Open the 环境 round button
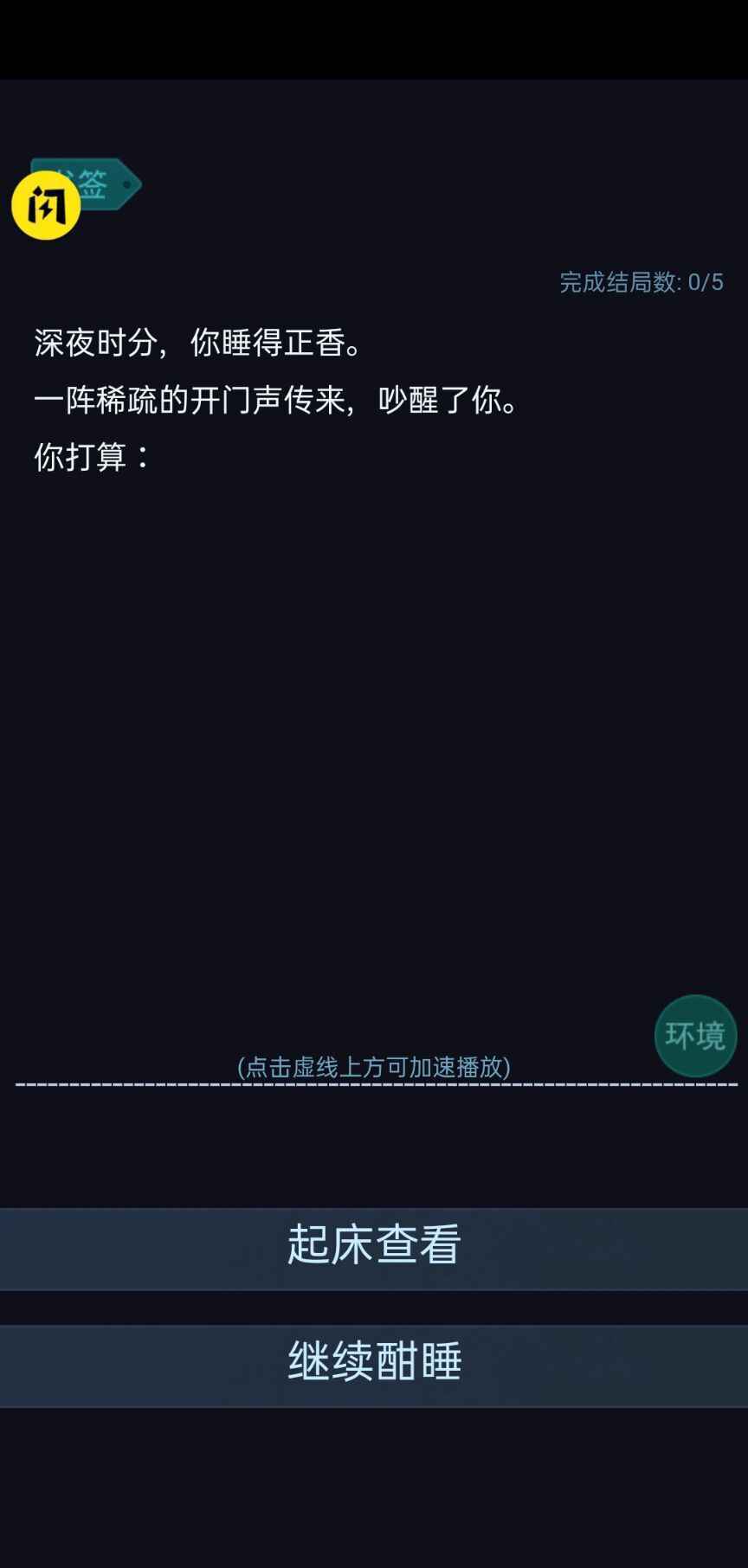Viewport: 748px width, 1568px height. (x=695, y=1035)
